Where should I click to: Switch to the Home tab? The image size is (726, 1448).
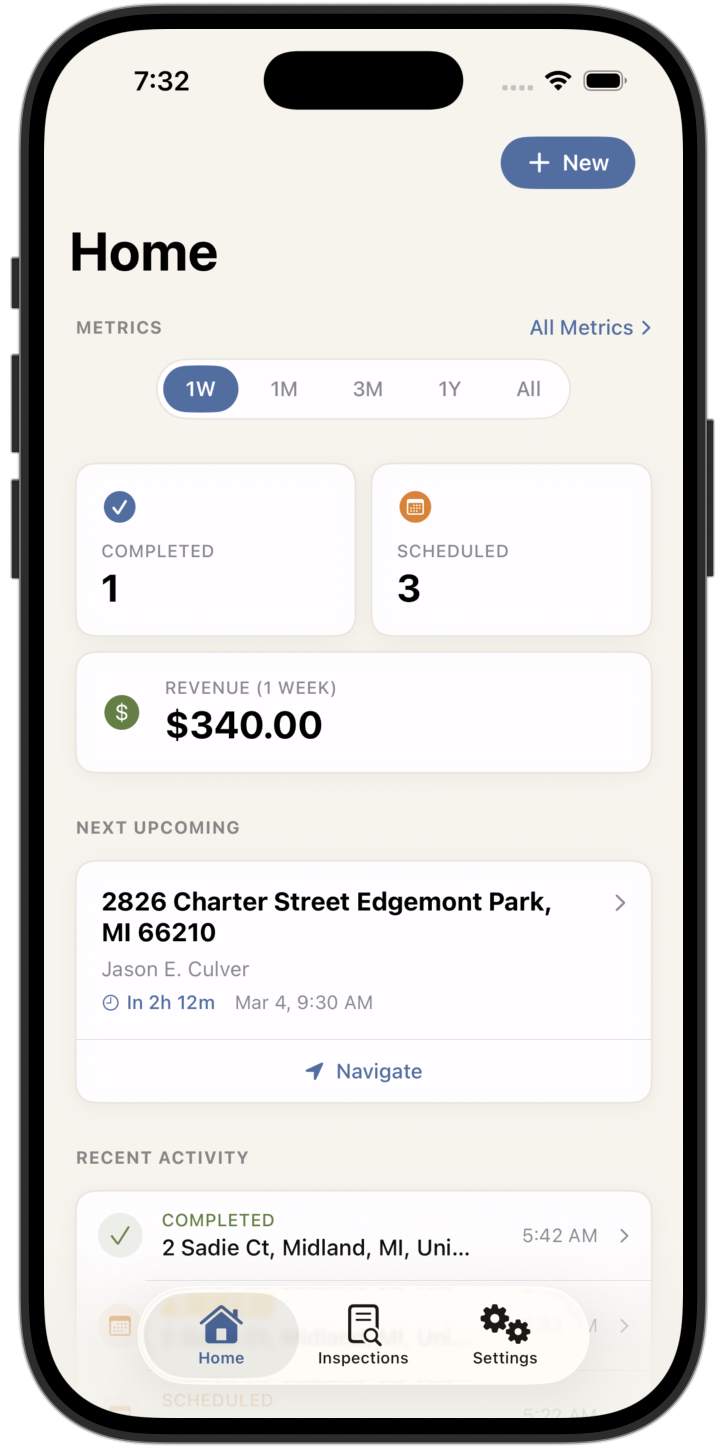click(220, 1336)
